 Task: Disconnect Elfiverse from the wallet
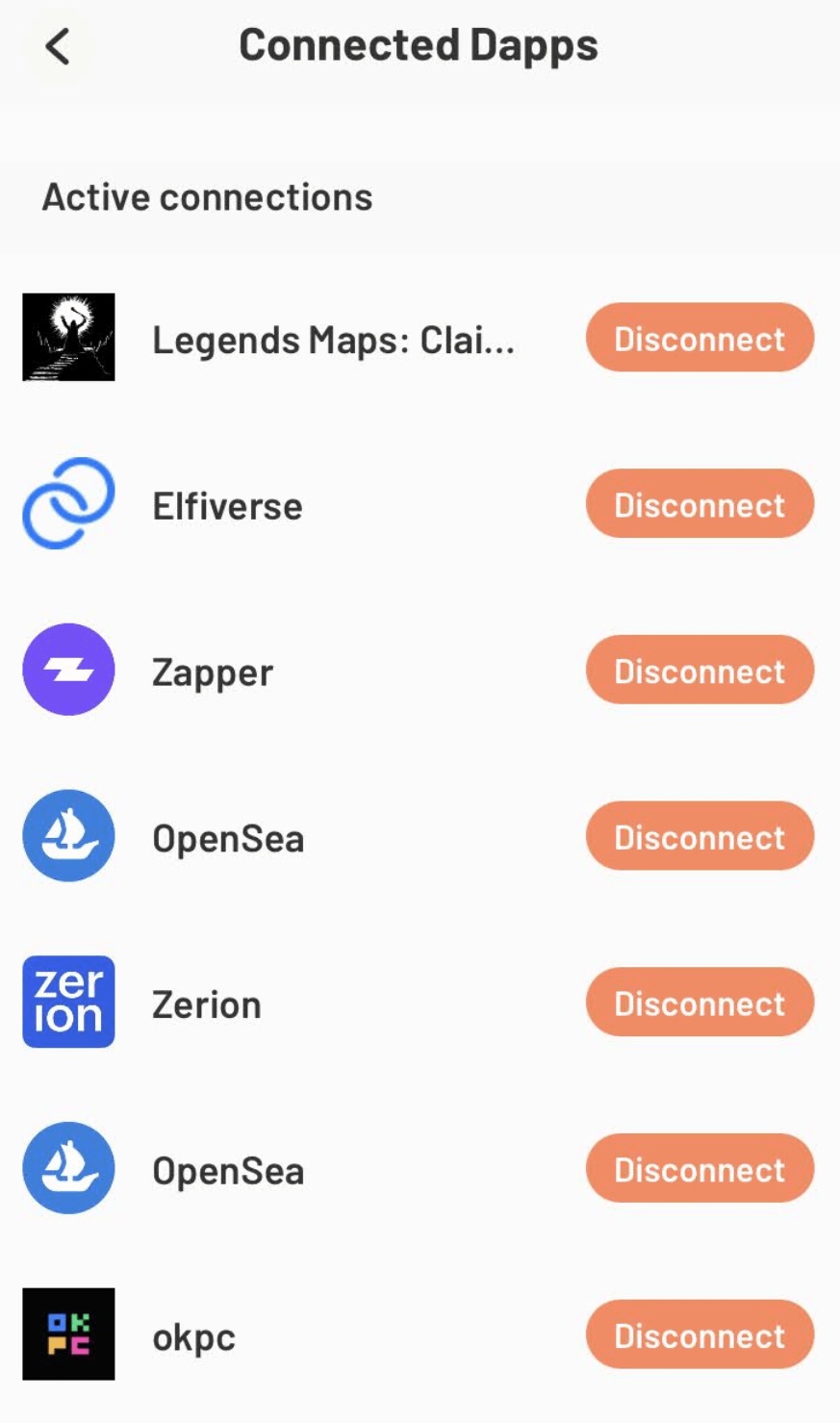(x=700, y=505)
